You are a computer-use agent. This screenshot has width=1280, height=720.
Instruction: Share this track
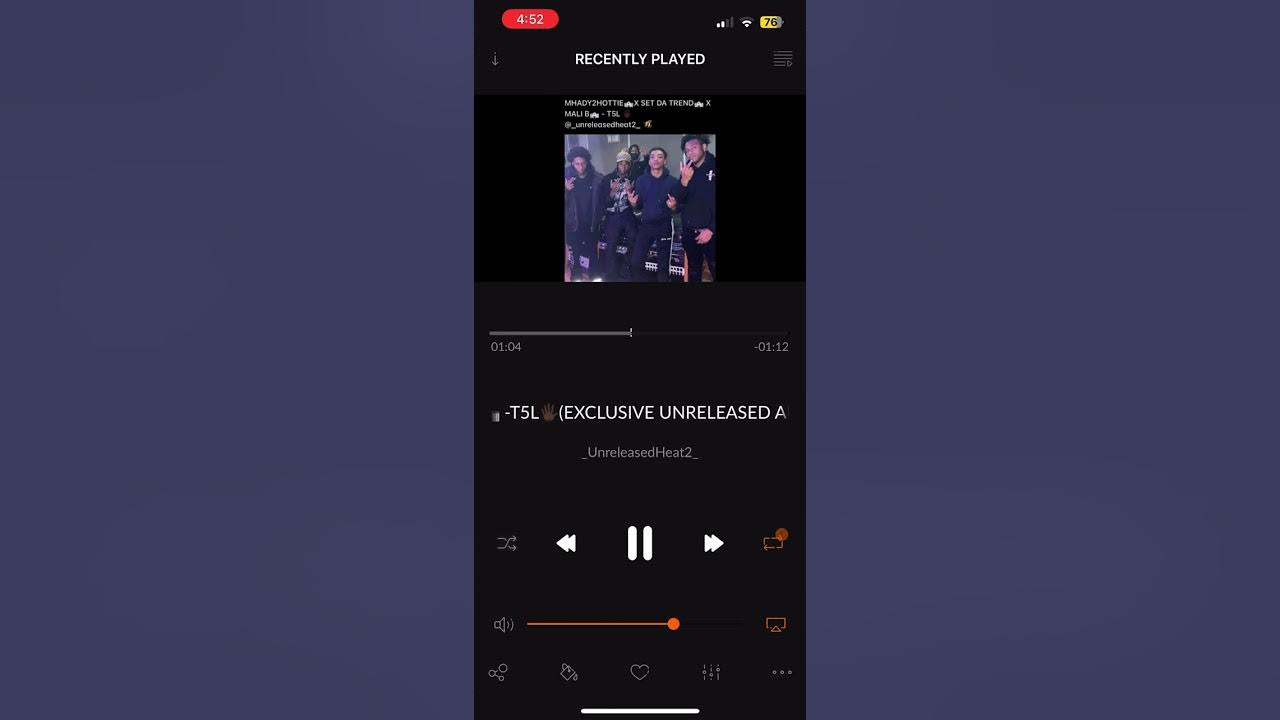tap(498, 672)
